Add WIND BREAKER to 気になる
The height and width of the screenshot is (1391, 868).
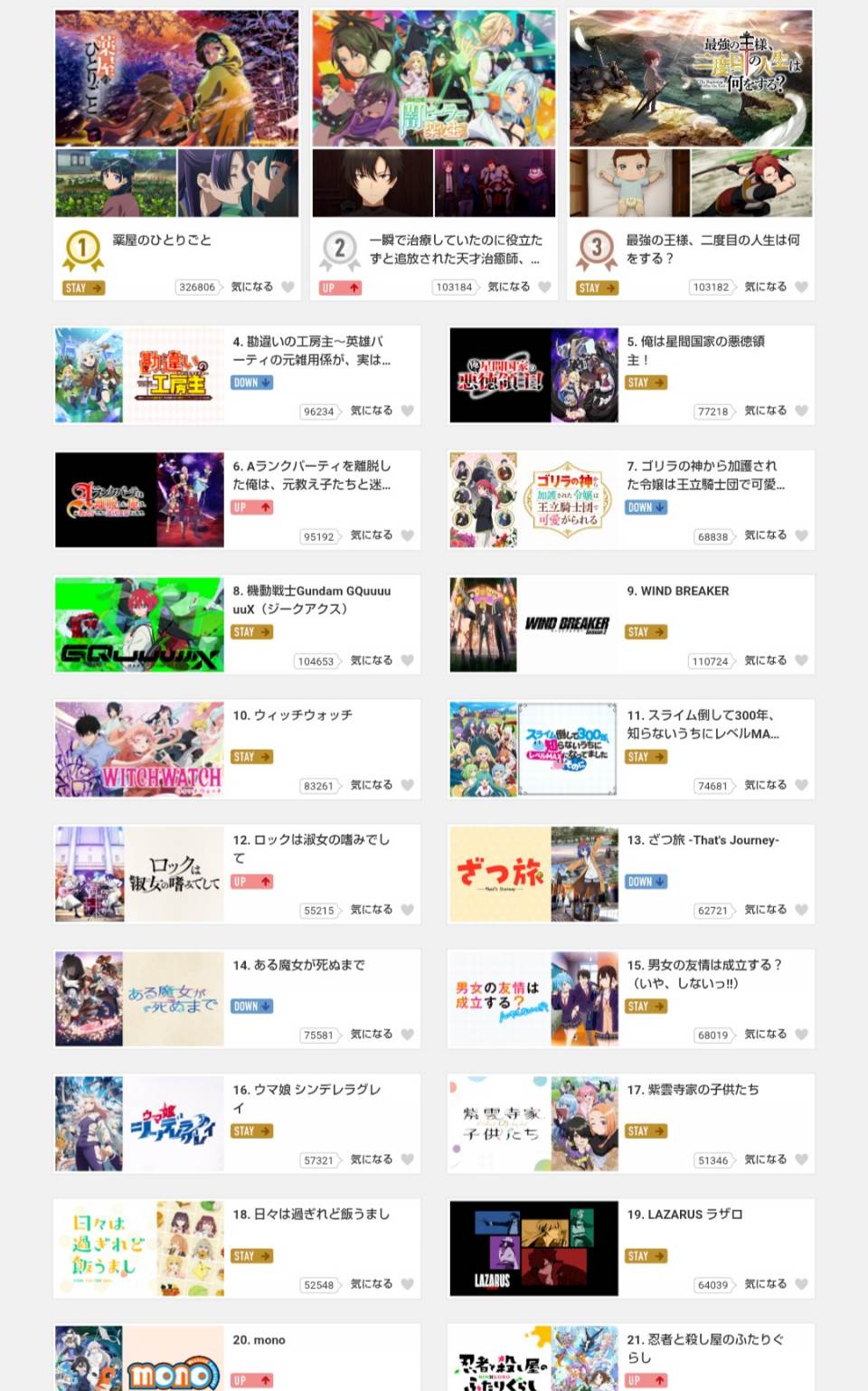point(801,661)
